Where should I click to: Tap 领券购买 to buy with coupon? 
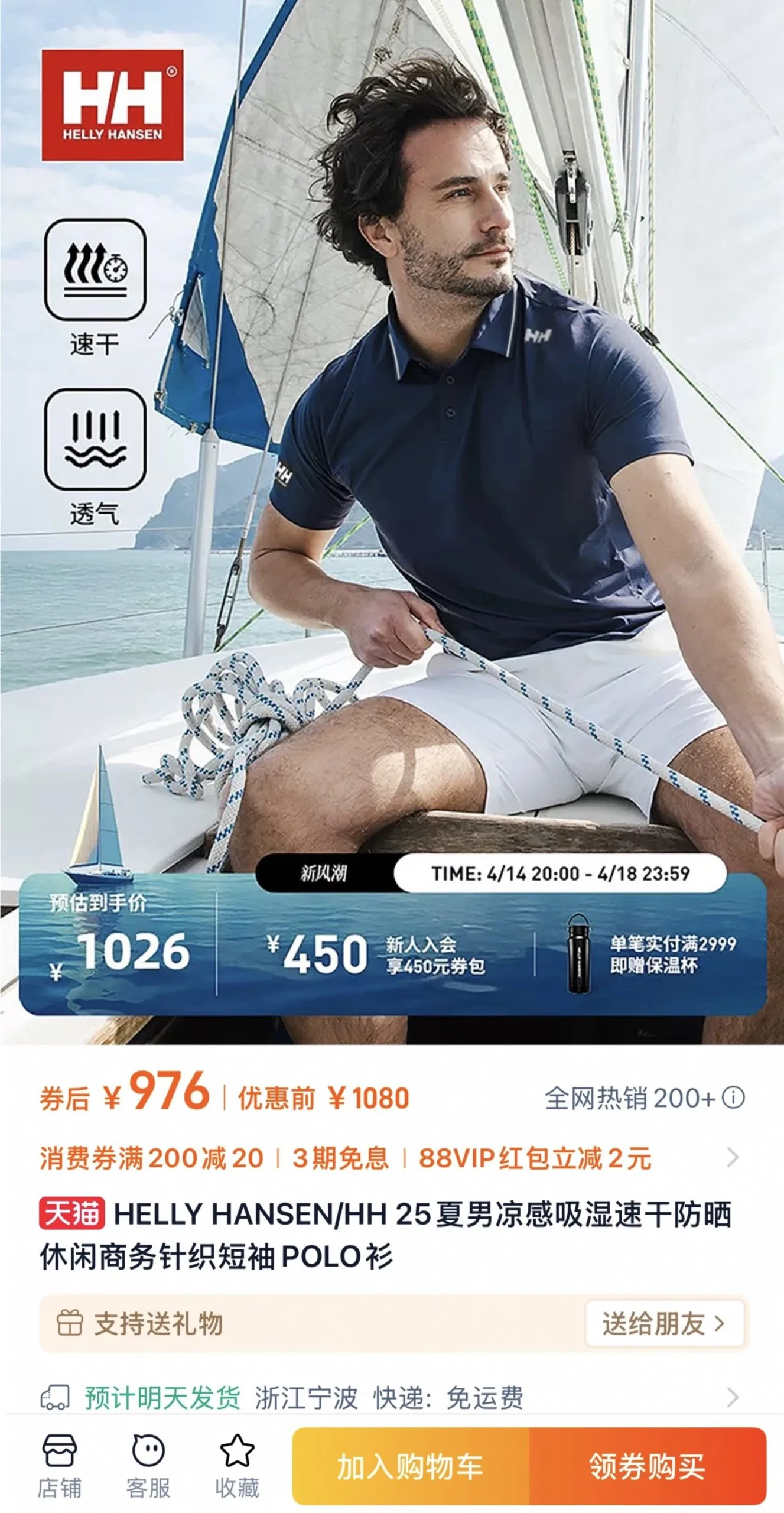pos(648,1466)
